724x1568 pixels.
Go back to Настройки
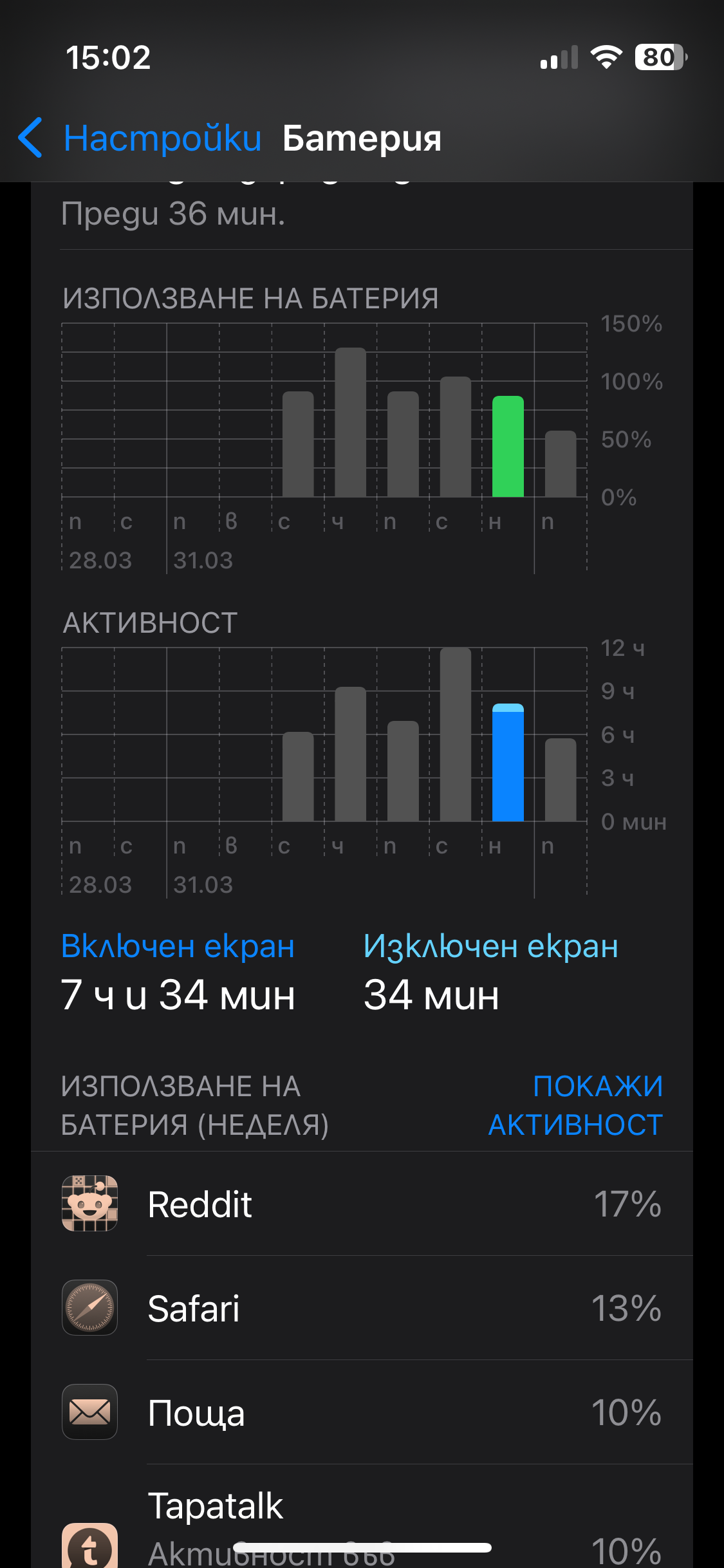[139, 138]
